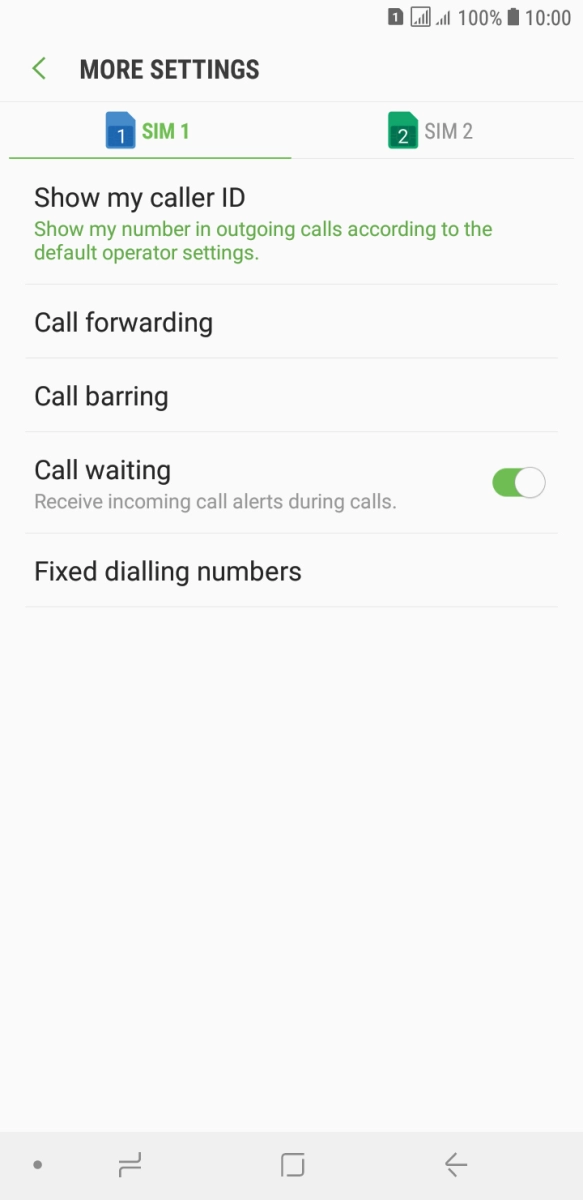Open recent apps from navigation bar
Viewport: 583px width, 1200px height.
tap(130, 1164)
